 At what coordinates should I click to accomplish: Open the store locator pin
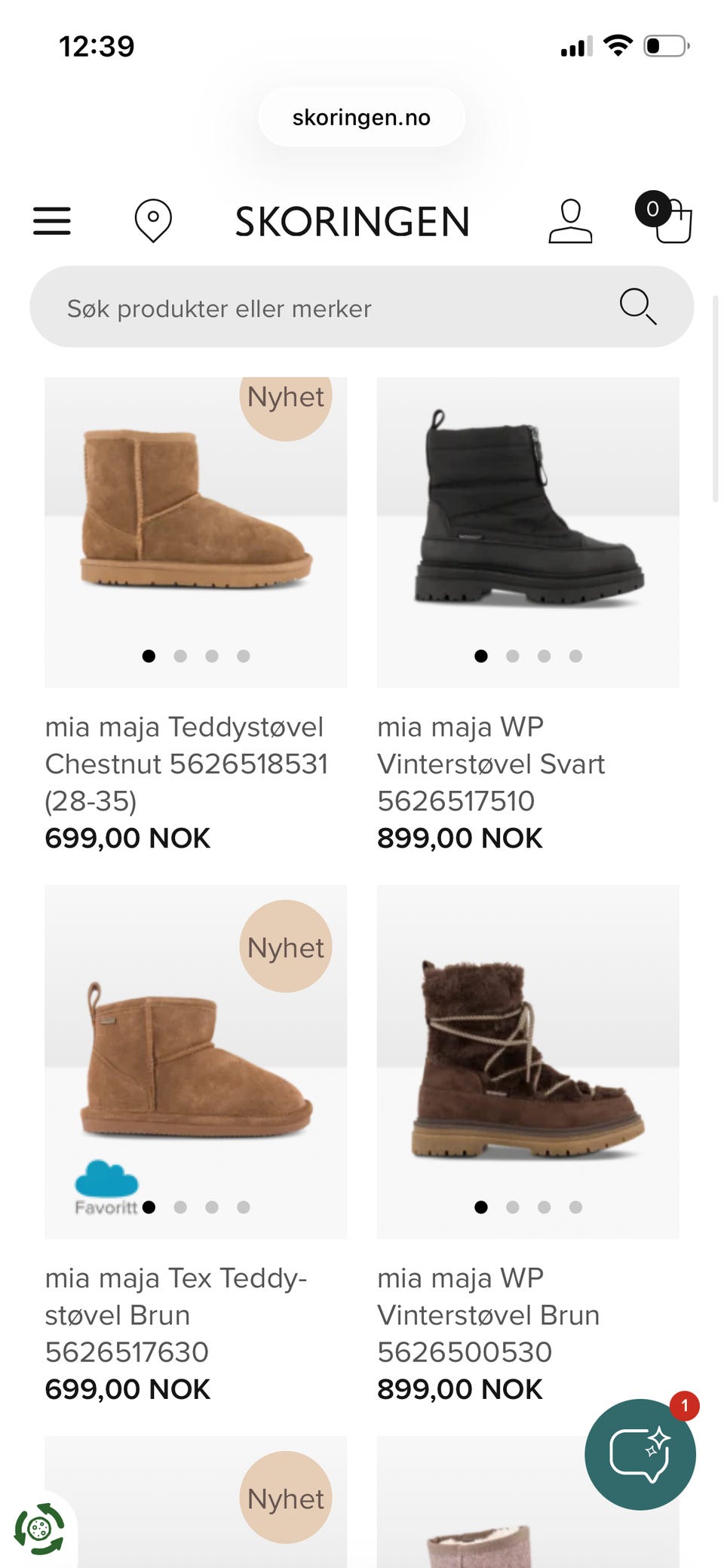tap(153, 221)
